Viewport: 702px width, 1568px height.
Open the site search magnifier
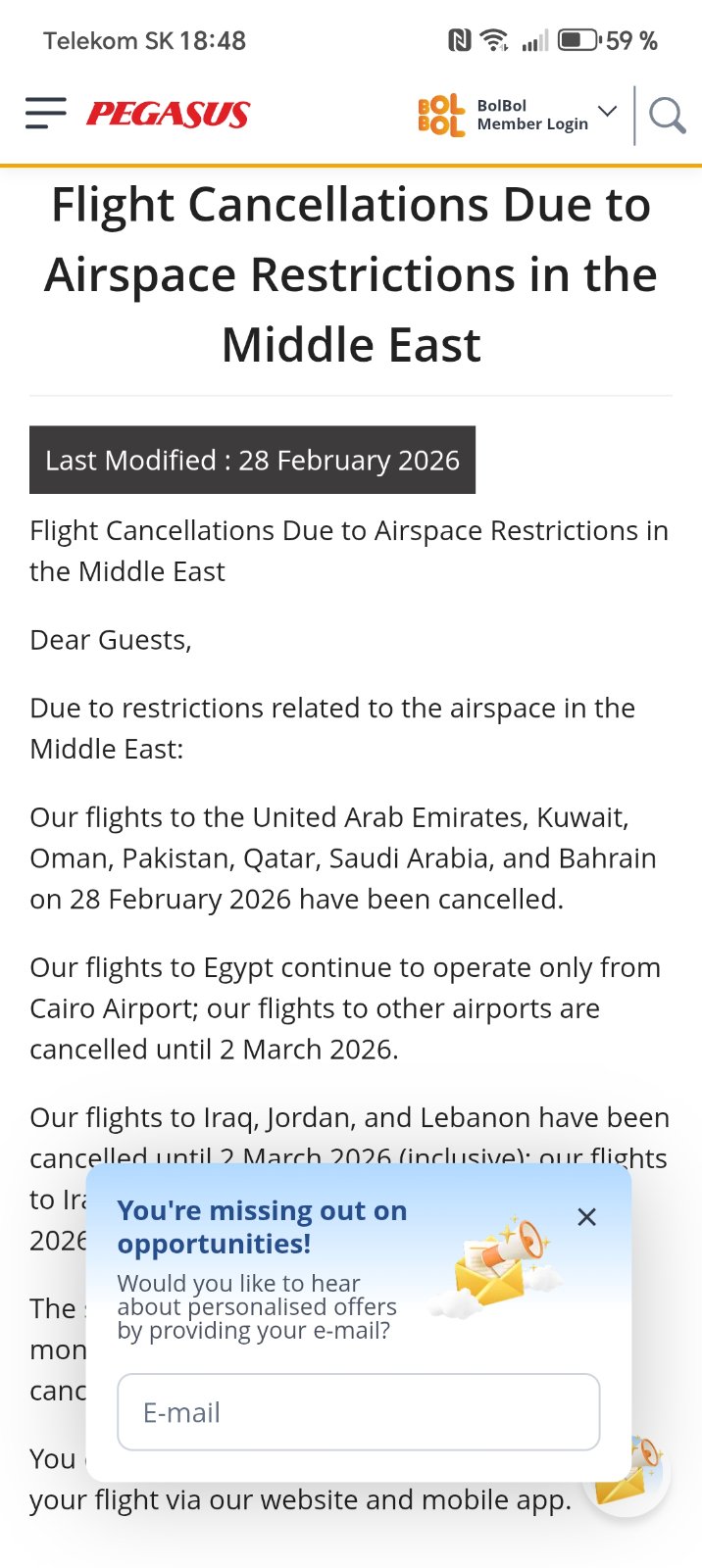(667, 116)
